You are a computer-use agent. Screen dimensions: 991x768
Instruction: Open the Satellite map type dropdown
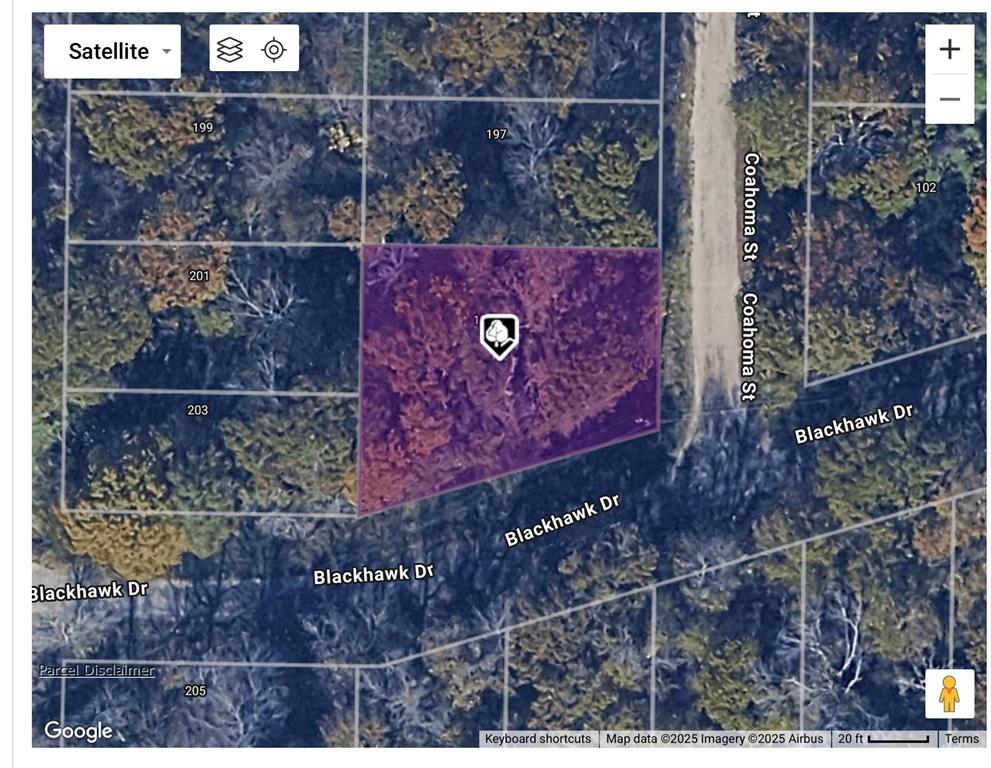(112, 52)
